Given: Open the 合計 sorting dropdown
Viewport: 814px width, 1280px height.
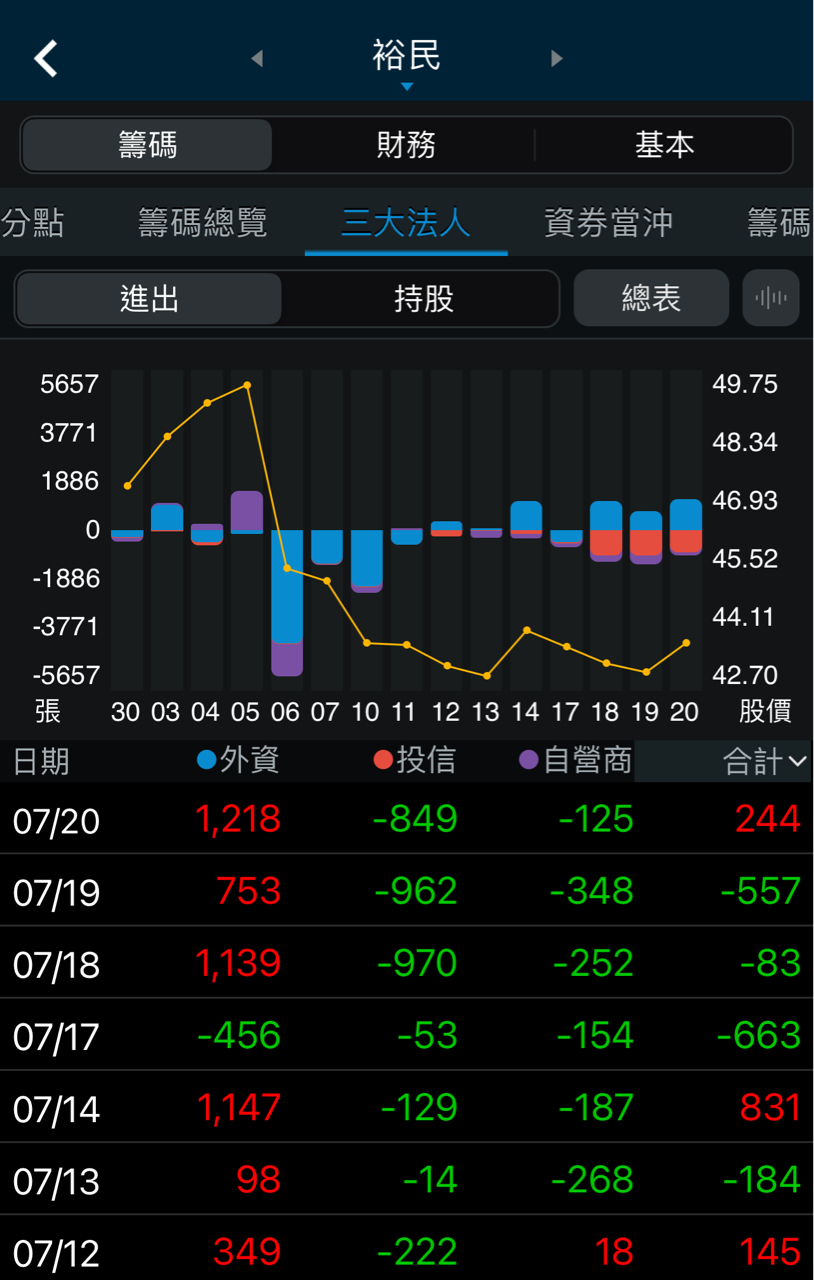Looking at the screenshot, I should point(762,760).
